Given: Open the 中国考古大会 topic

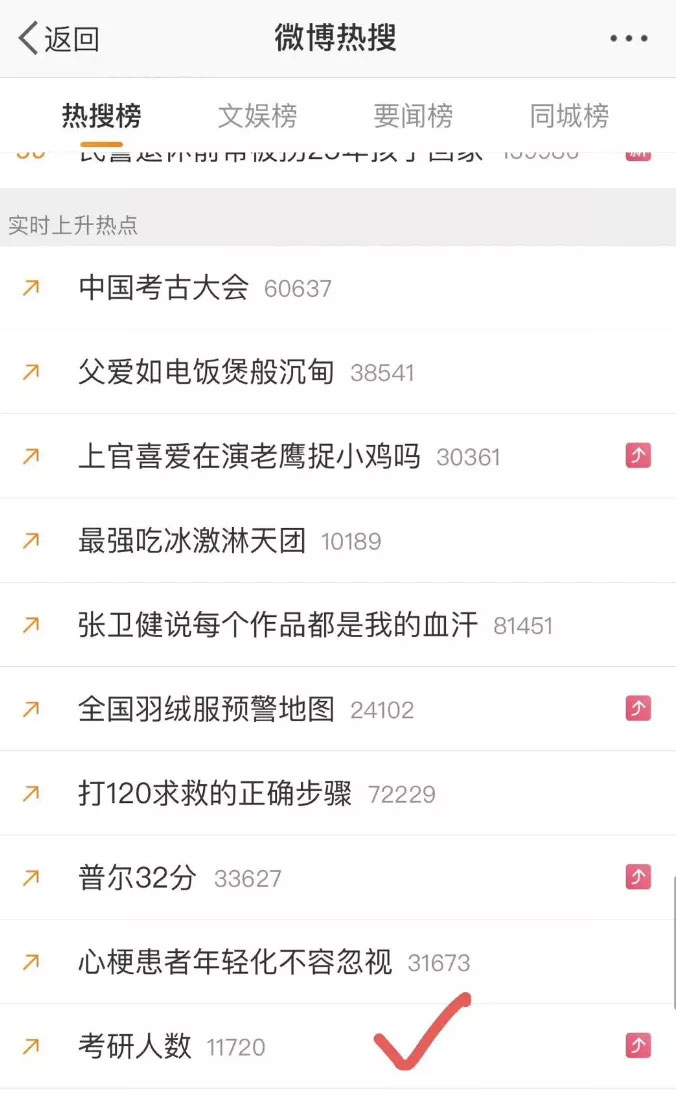Looking at the screenshot, I should (338, 288).
